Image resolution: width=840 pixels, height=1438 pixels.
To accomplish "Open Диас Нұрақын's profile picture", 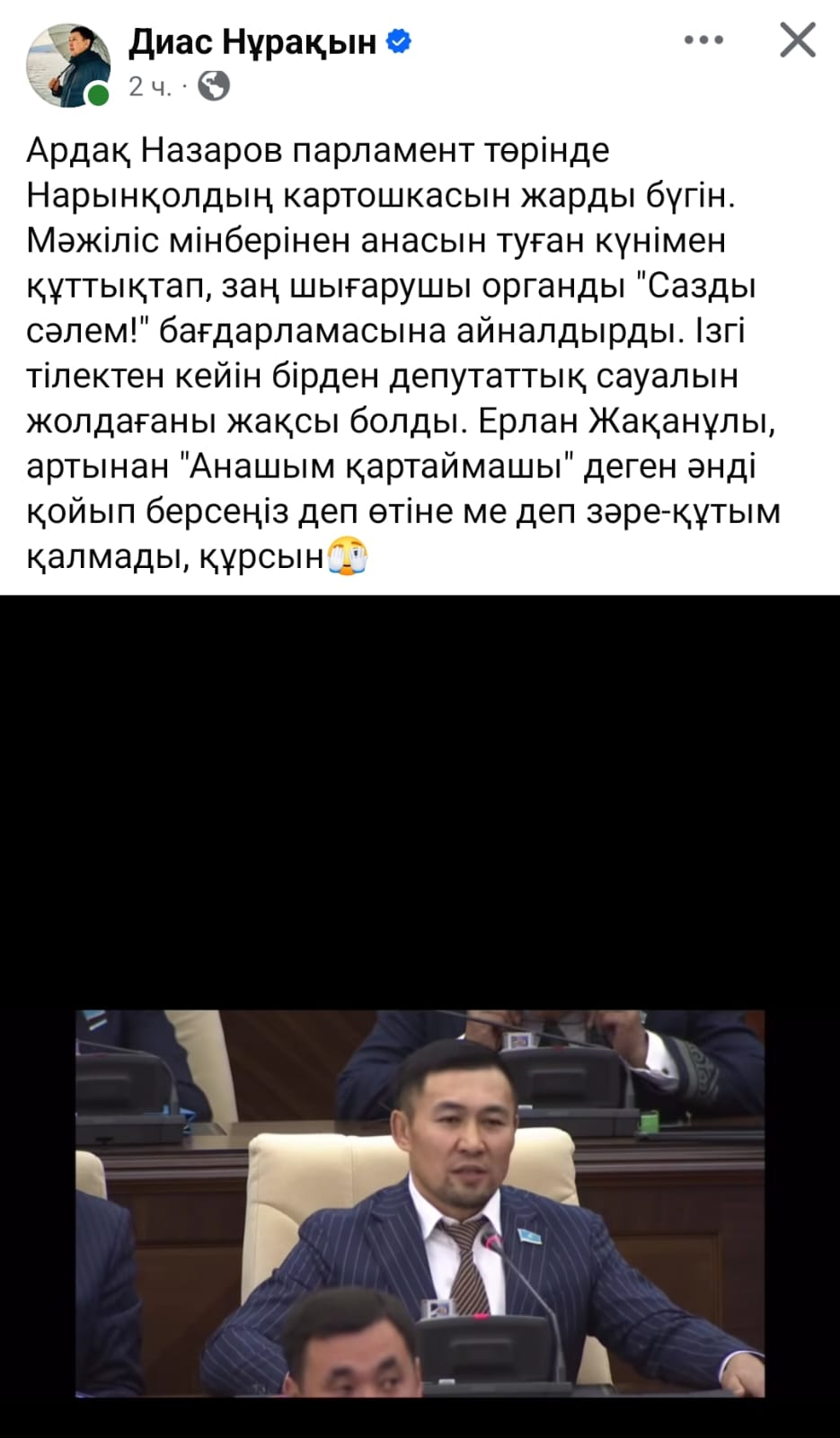I will 68,64.
